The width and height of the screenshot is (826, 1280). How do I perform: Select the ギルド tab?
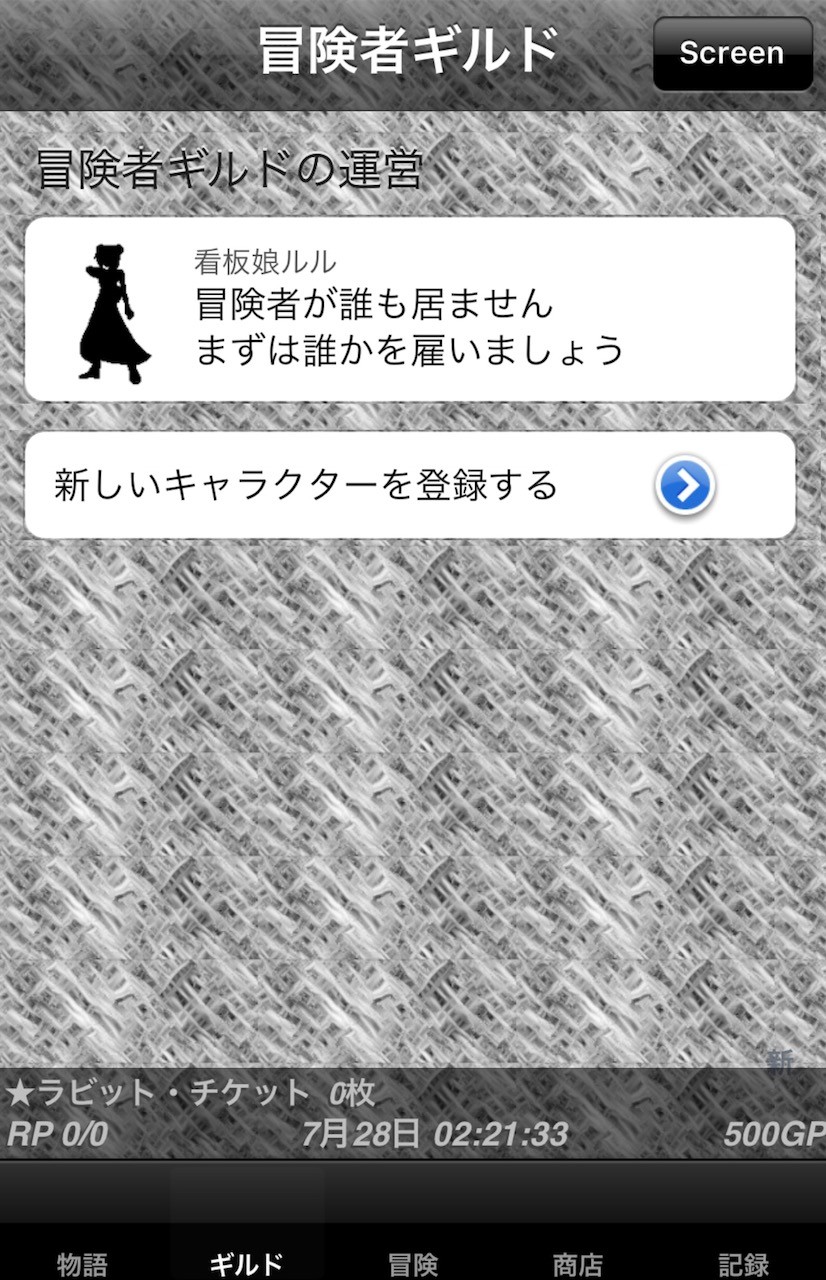coord(247,1240)
